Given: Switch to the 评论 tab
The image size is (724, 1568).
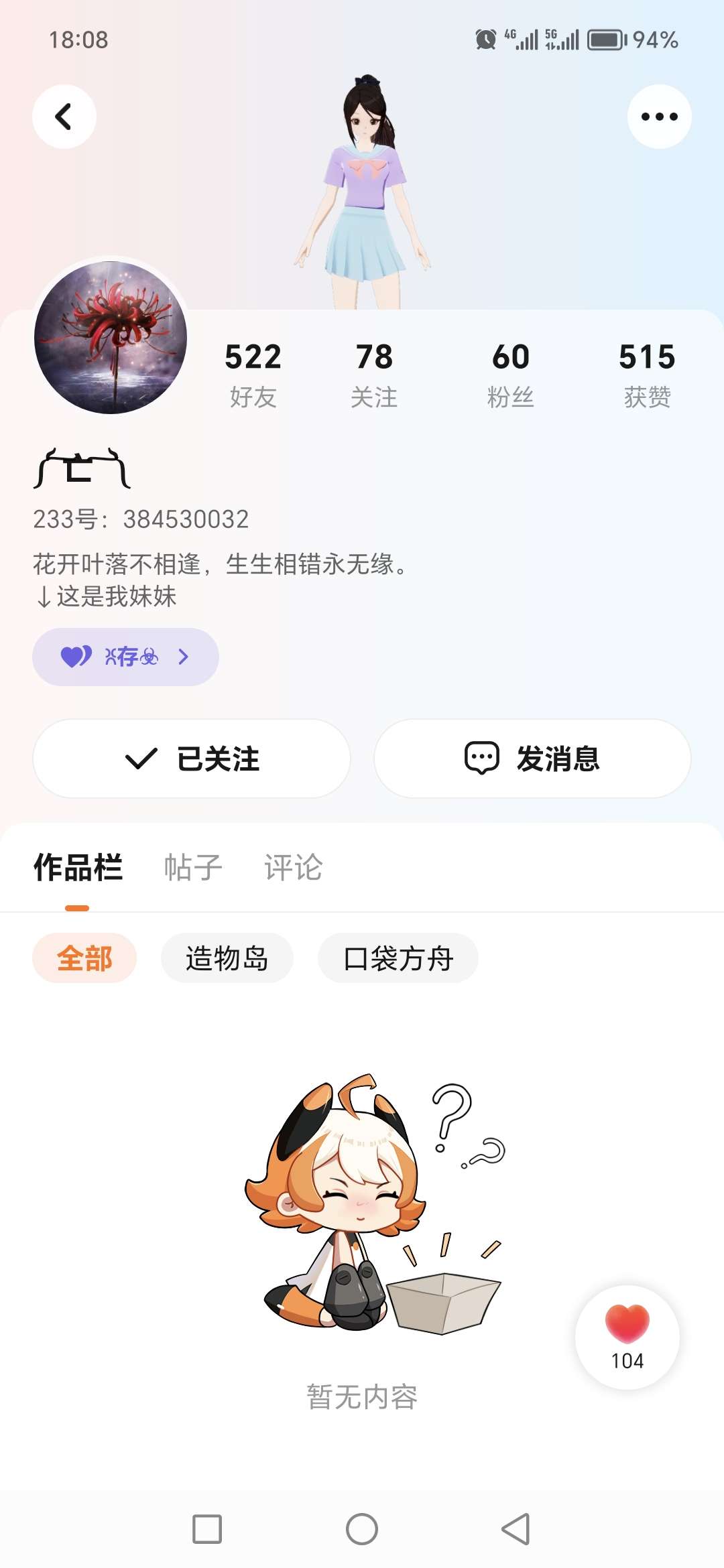Looking at the screenshot, I should (294, 867).
